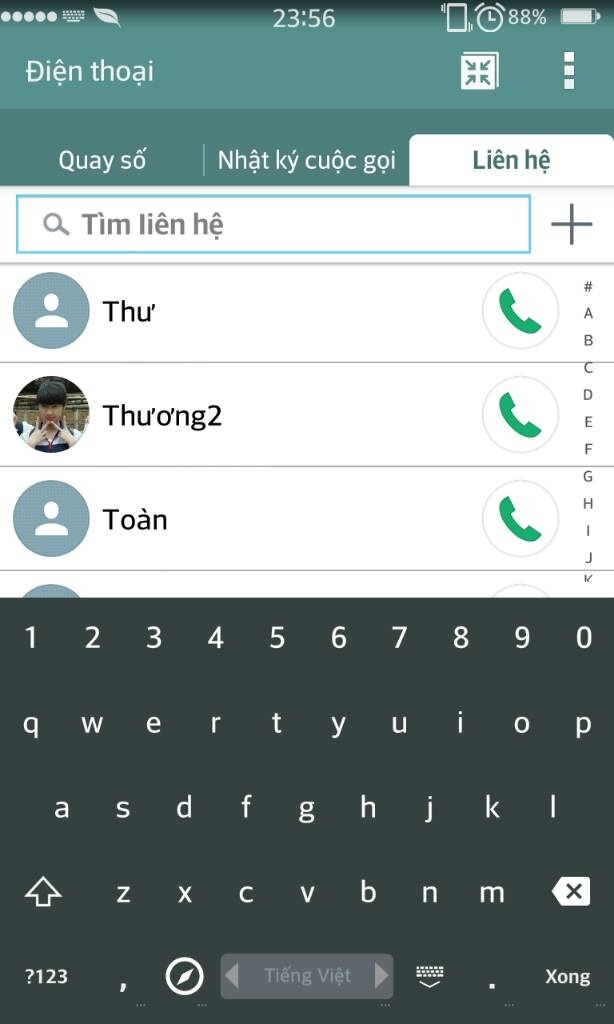Viewport: 614px width, 1024px height.
Task: Call Thư with the green phone button
Action: [521, 311]
